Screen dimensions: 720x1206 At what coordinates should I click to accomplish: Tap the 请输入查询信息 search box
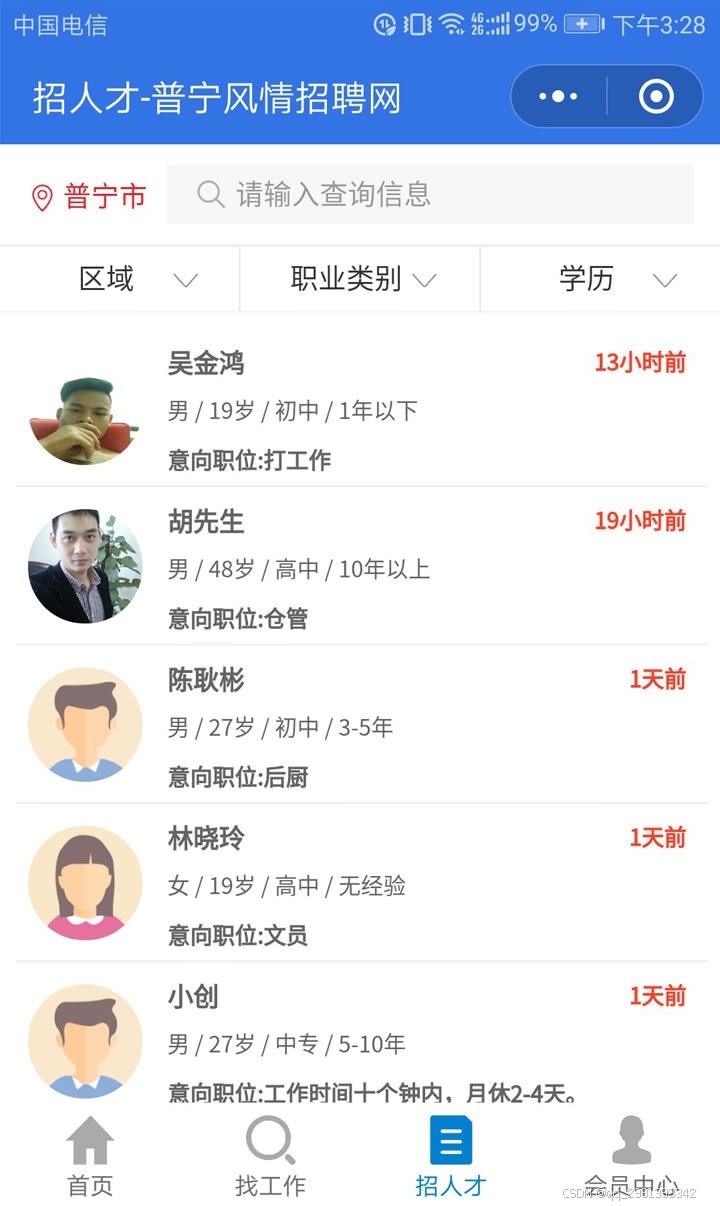(x=430, y=194)
